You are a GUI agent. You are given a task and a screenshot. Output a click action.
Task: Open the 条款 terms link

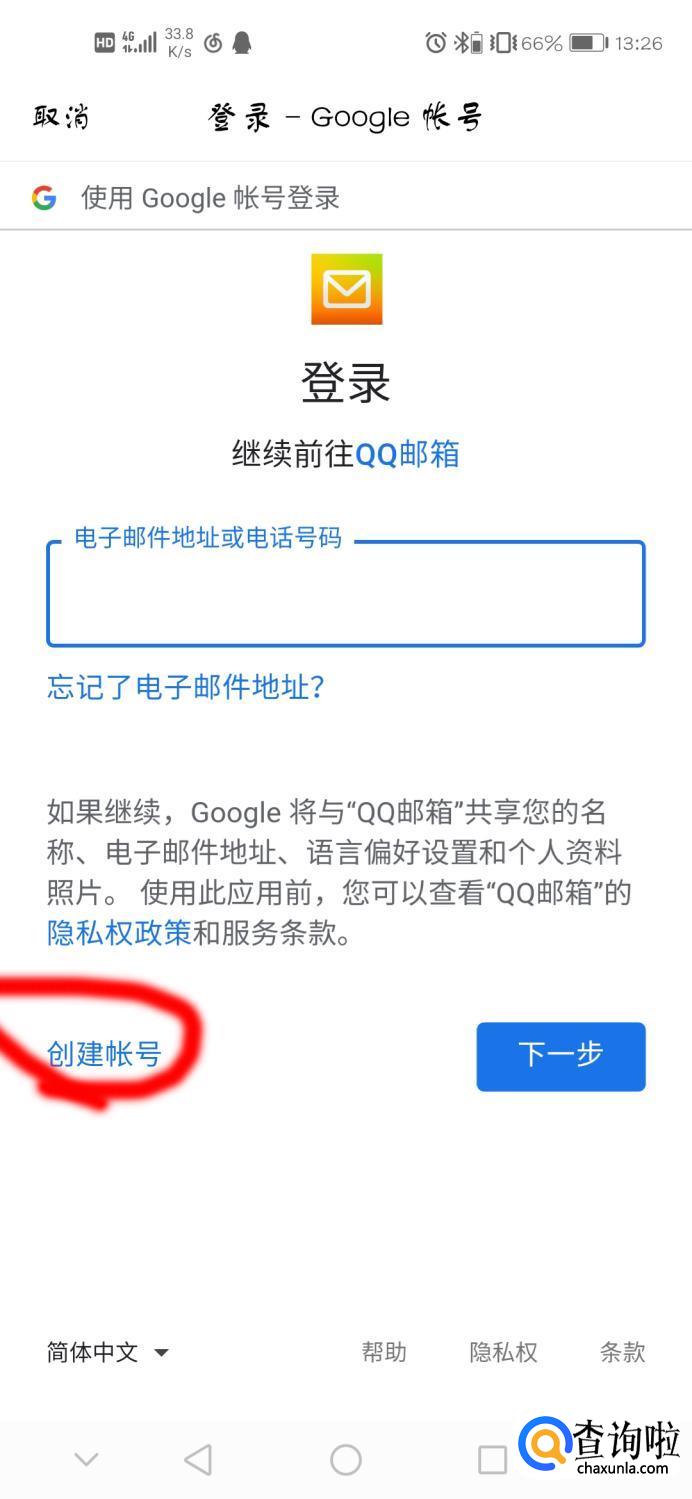(x=622, y=1352)
